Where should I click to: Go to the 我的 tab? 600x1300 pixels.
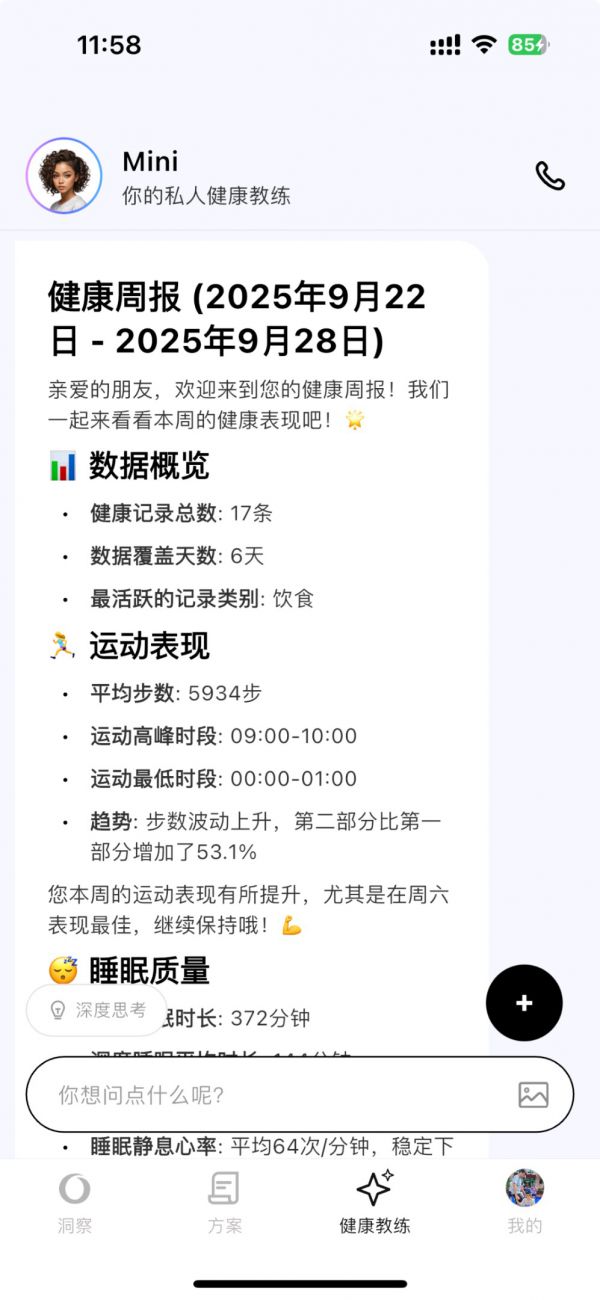pyautogui.click(x=524, y=1202)
